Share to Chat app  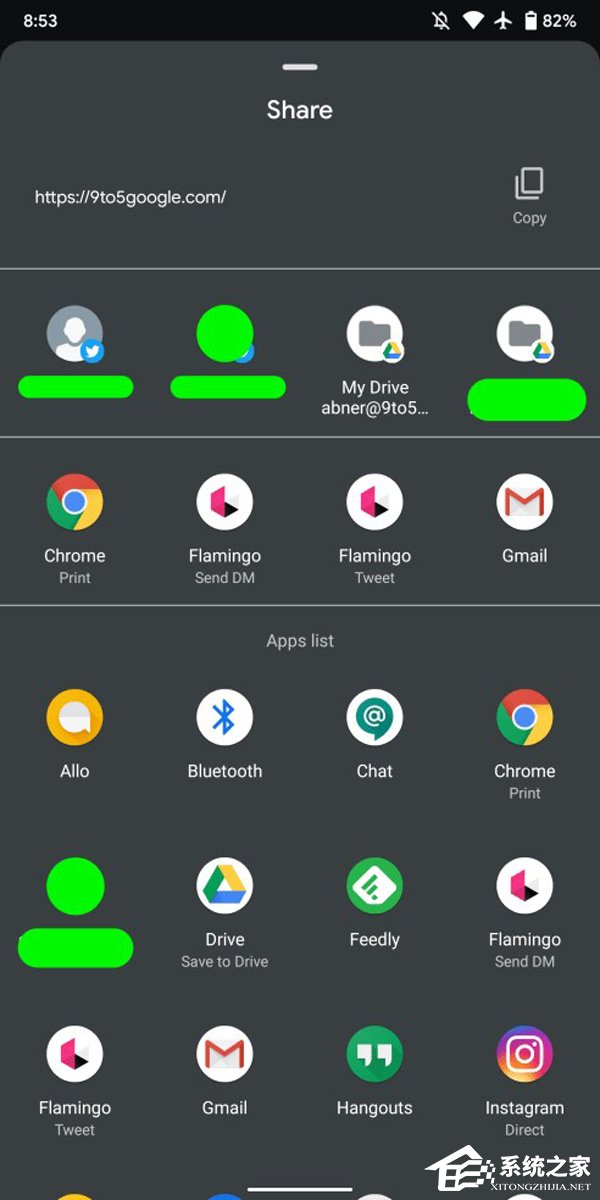coord(375,719)
